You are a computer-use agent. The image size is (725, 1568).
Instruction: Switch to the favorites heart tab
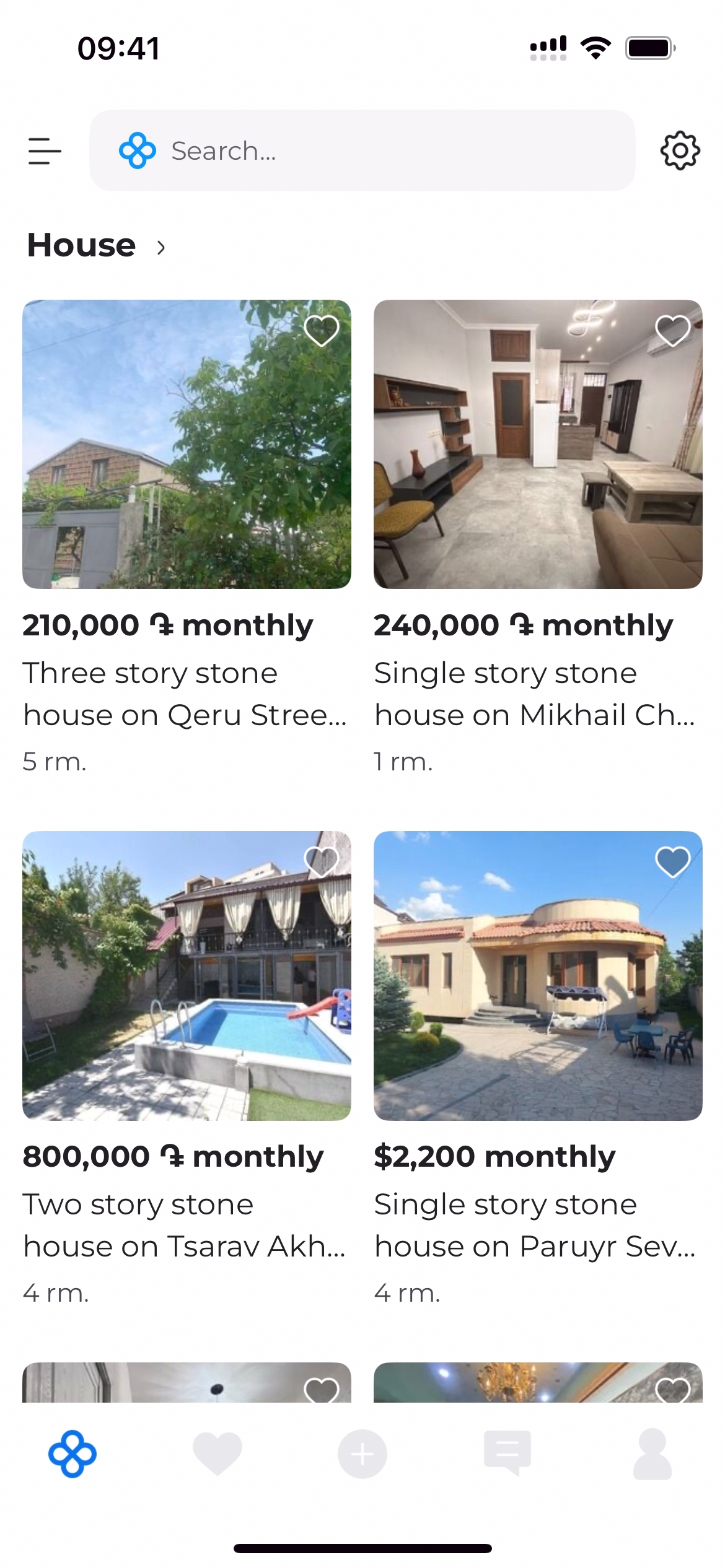[217, 1454]
